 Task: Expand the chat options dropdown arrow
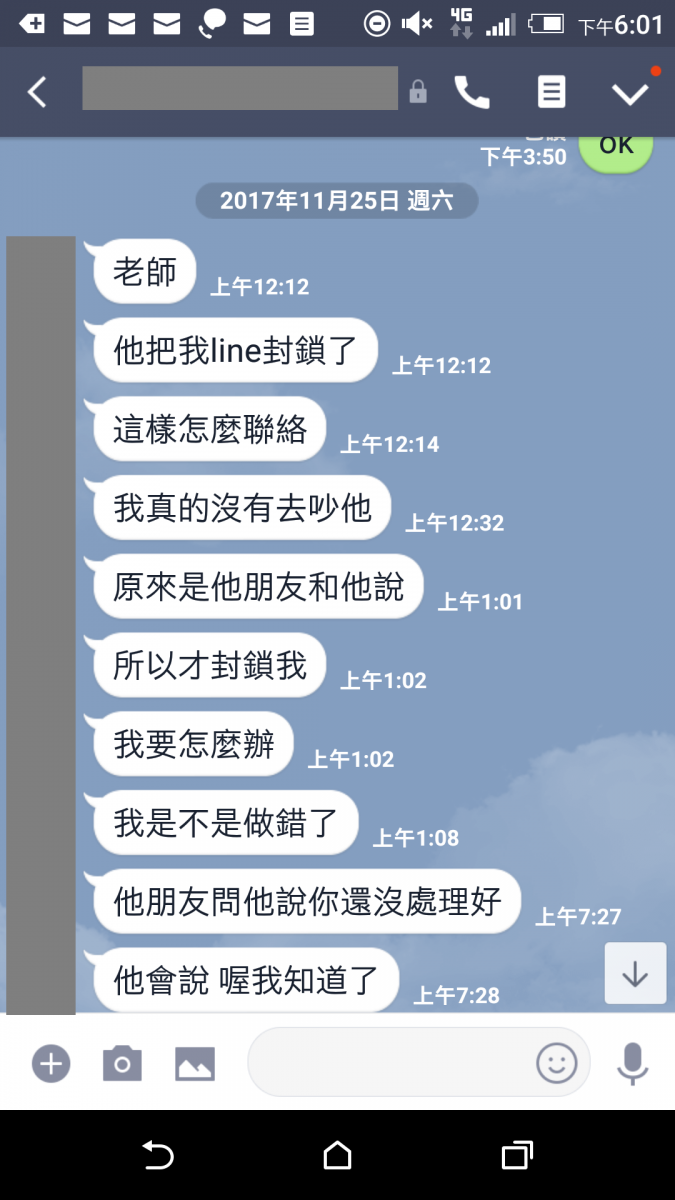(x=630, y=93)
